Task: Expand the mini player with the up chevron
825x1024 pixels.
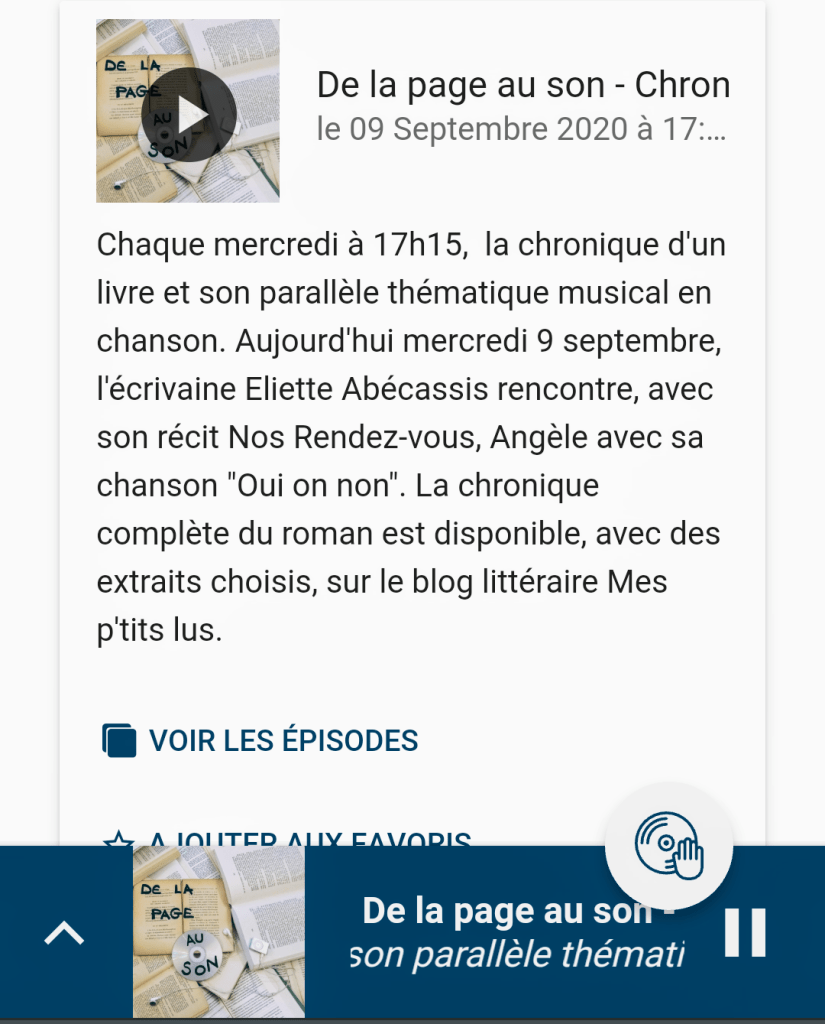Action: click(x=65, y=934)
